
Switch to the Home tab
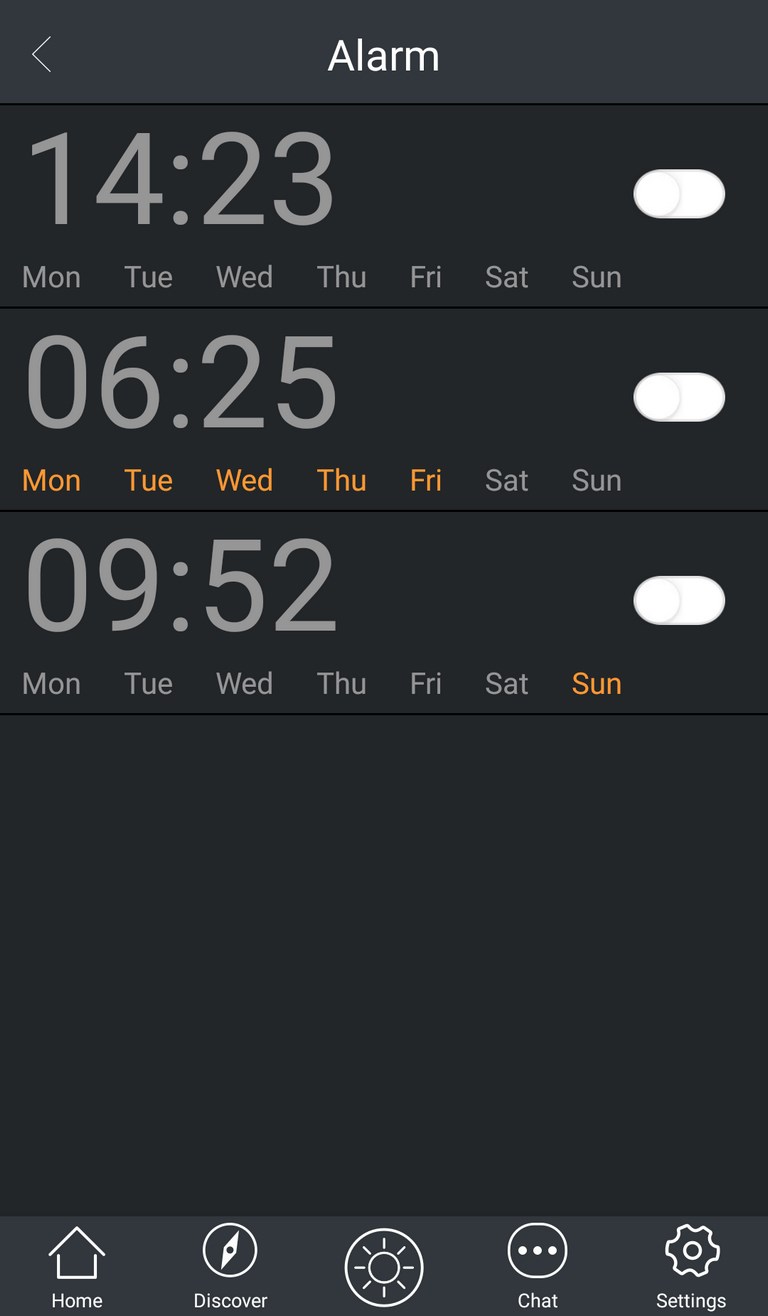pos(77,1268)
